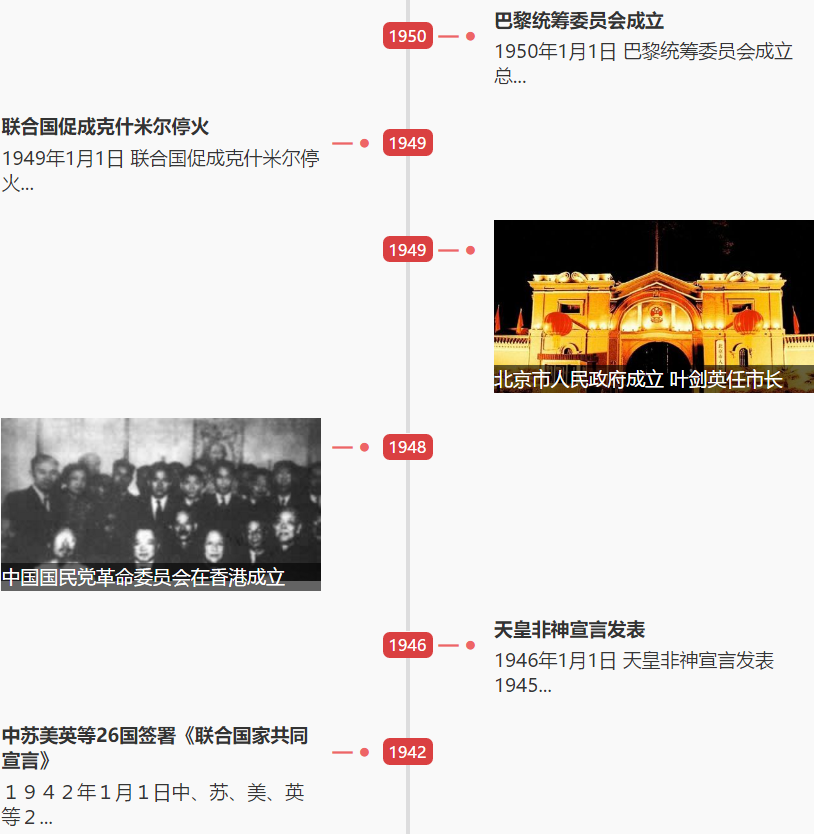
Task: Select the 1950 year marker
Action: [407, 37]
